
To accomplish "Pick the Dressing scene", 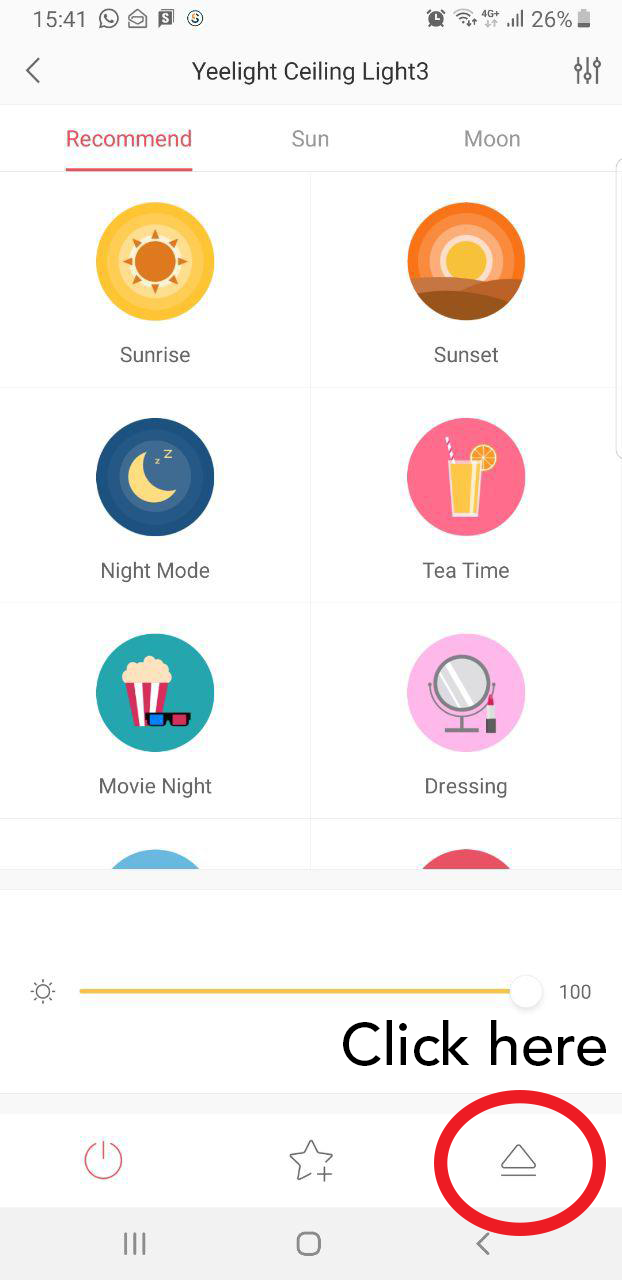I will point(466,694).
